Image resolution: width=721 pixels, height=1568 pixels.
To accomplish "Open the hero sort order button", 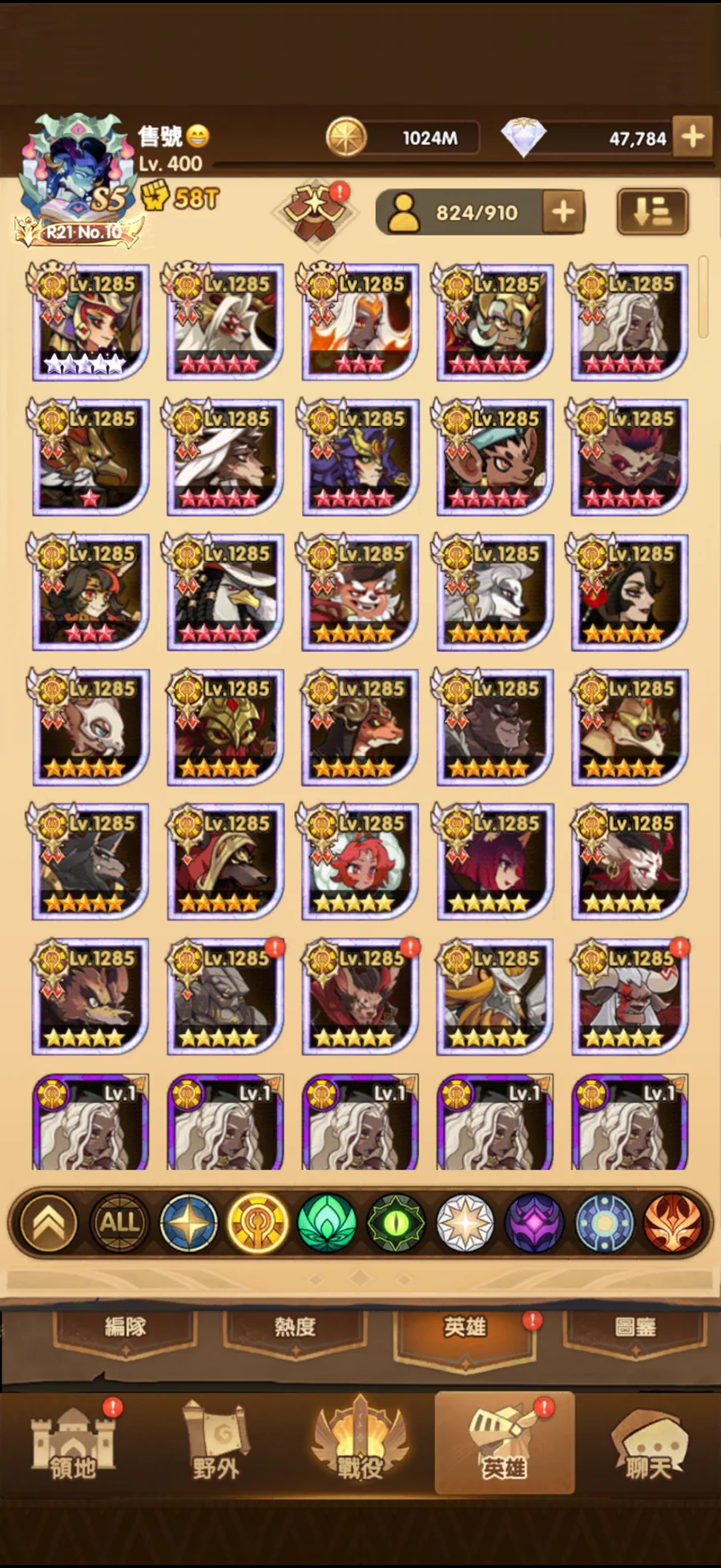I will (652, 212).
